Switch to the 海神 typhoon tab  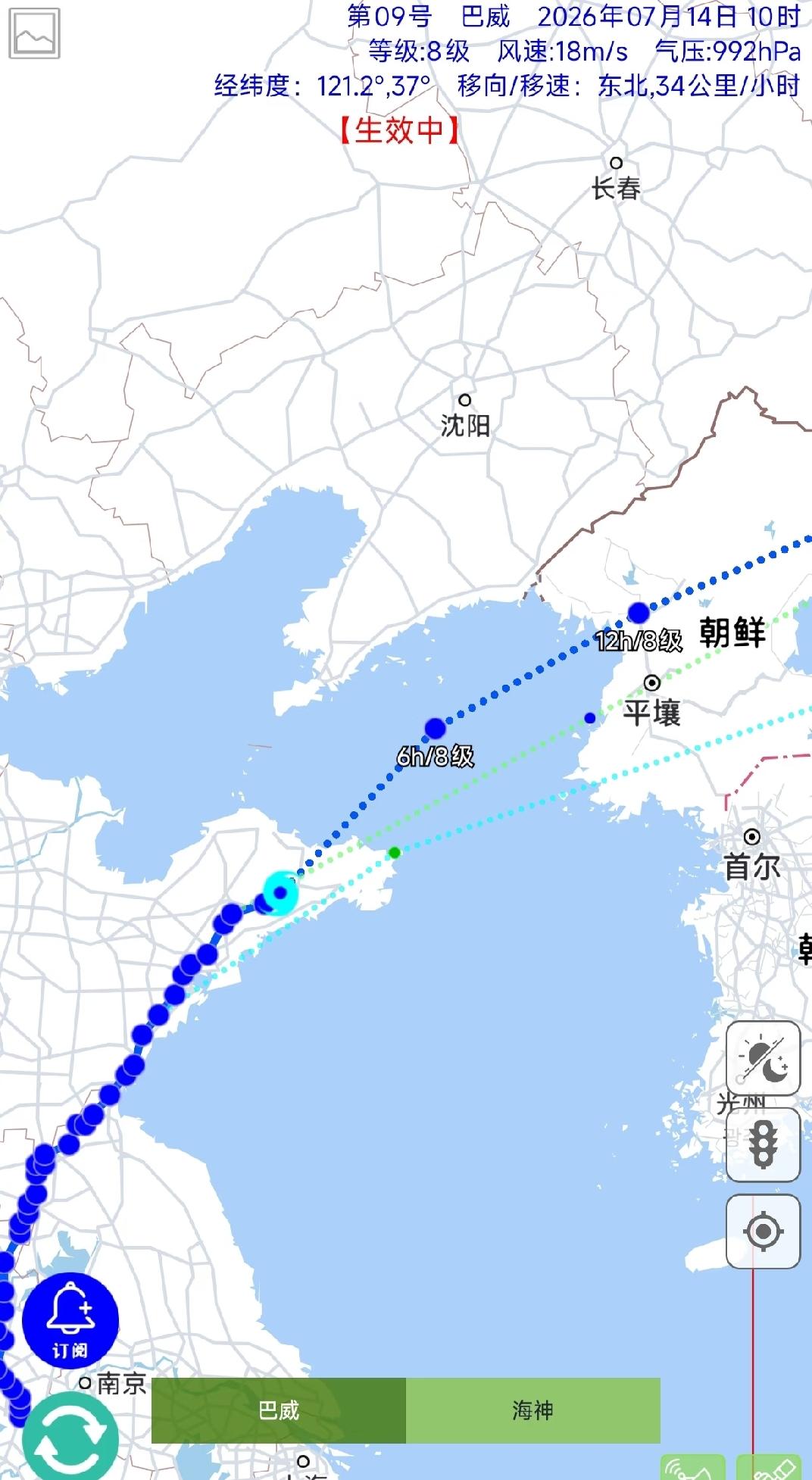tap(533, 1410)
